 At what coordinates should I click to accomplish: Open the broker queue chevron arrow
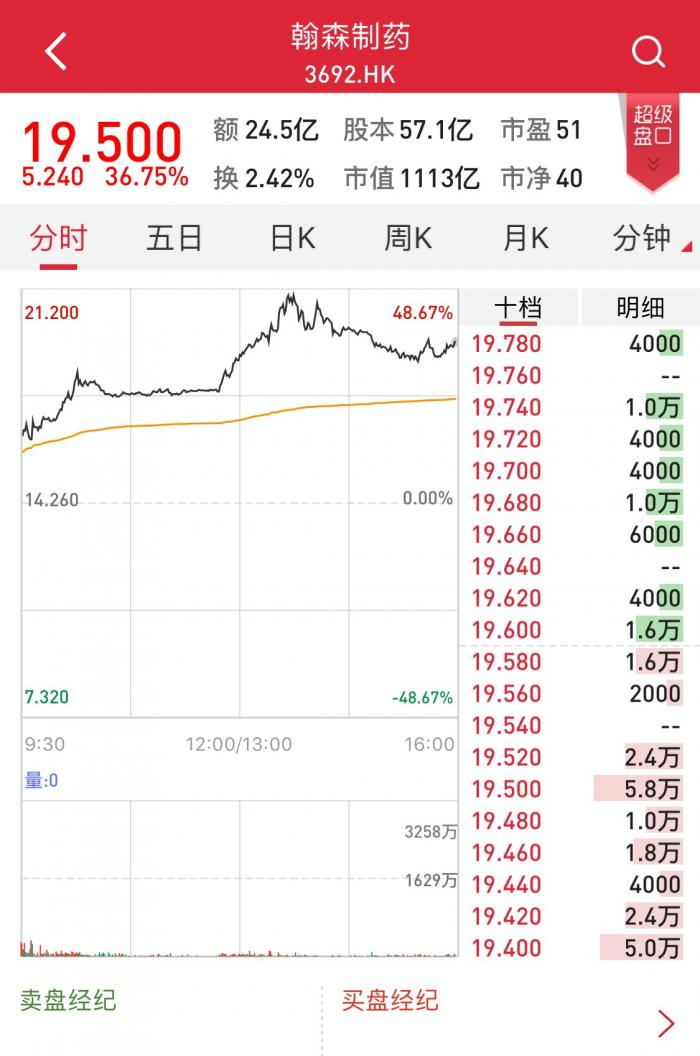pos(666,1022)
